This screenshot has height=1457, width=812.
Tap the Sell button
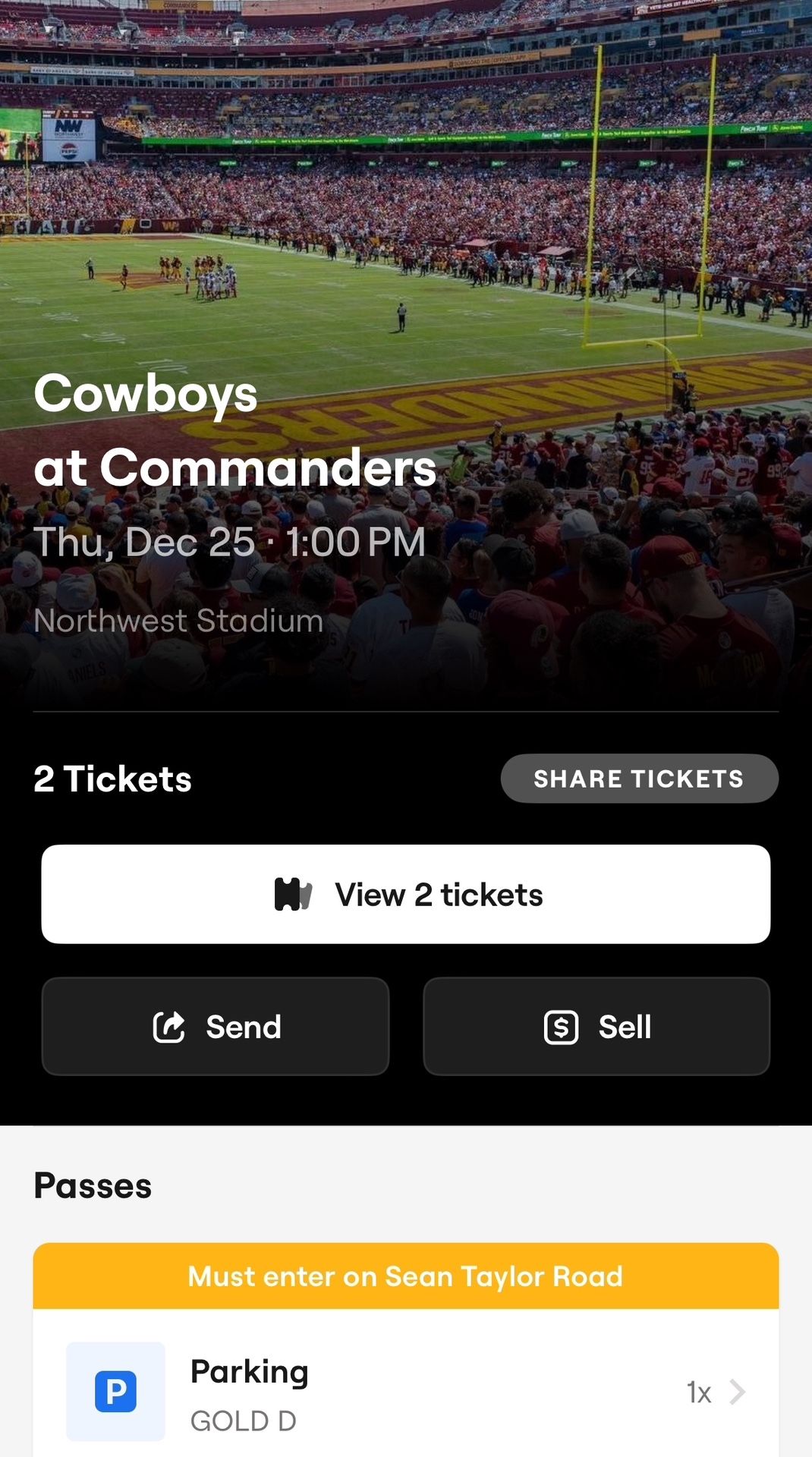pos(596,1027)
